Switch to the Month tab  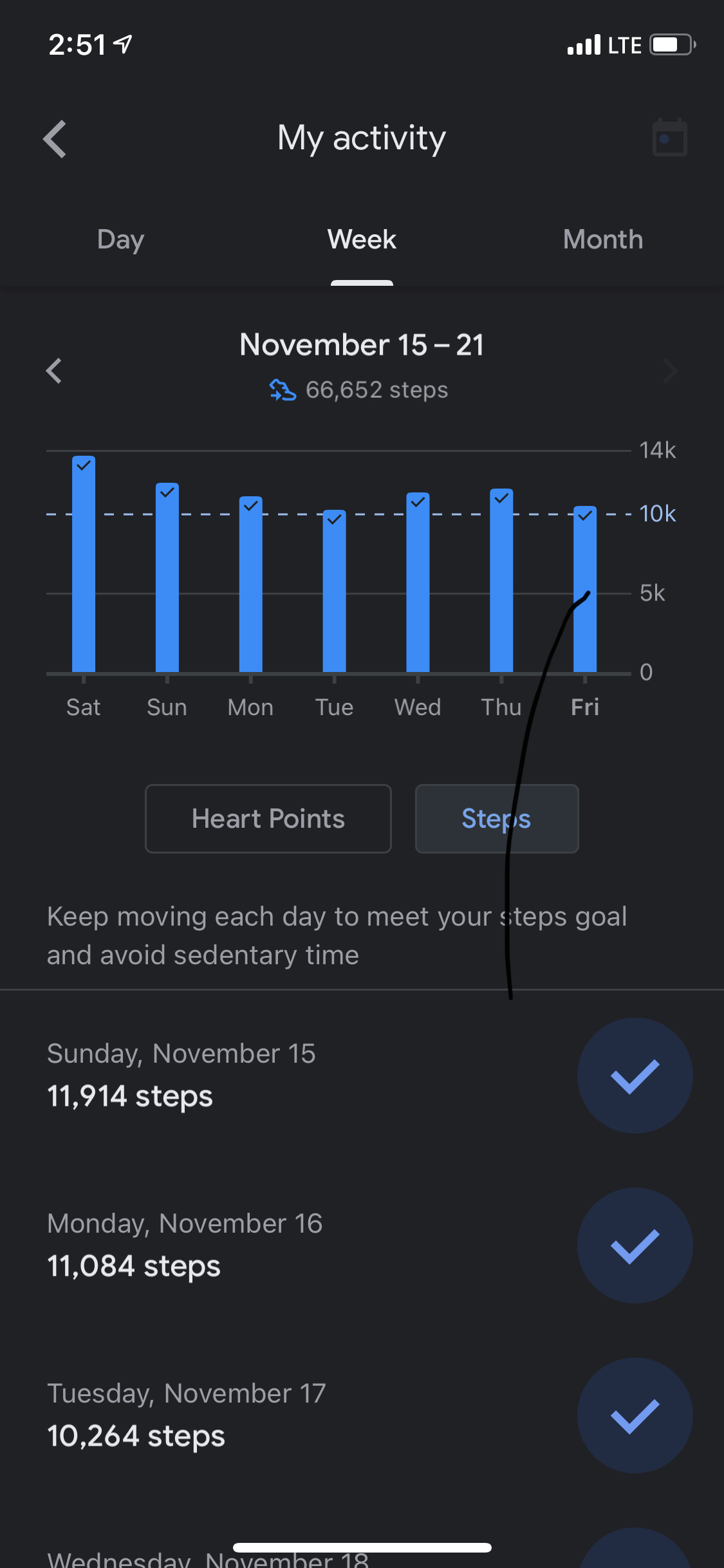click(x=602, y=240)
